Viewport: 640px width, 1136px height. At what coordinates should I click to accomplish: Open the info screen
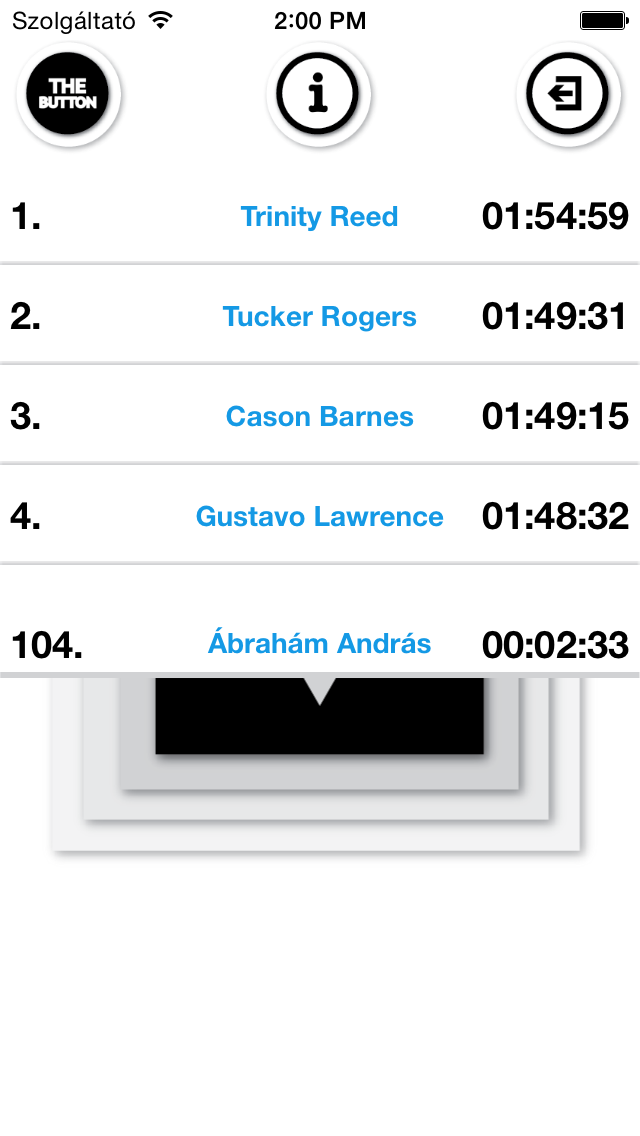319,95
